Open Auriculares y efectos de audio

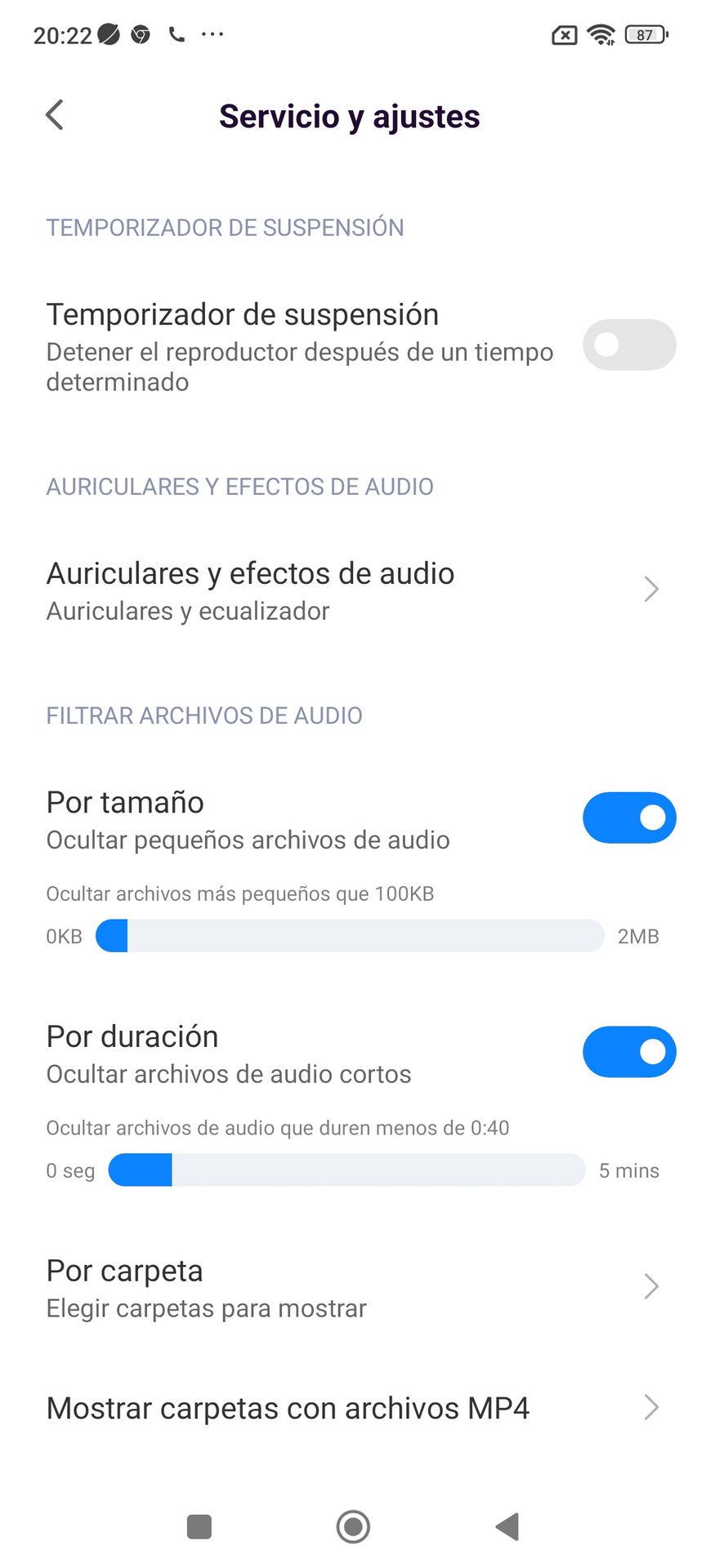point(353,590)
